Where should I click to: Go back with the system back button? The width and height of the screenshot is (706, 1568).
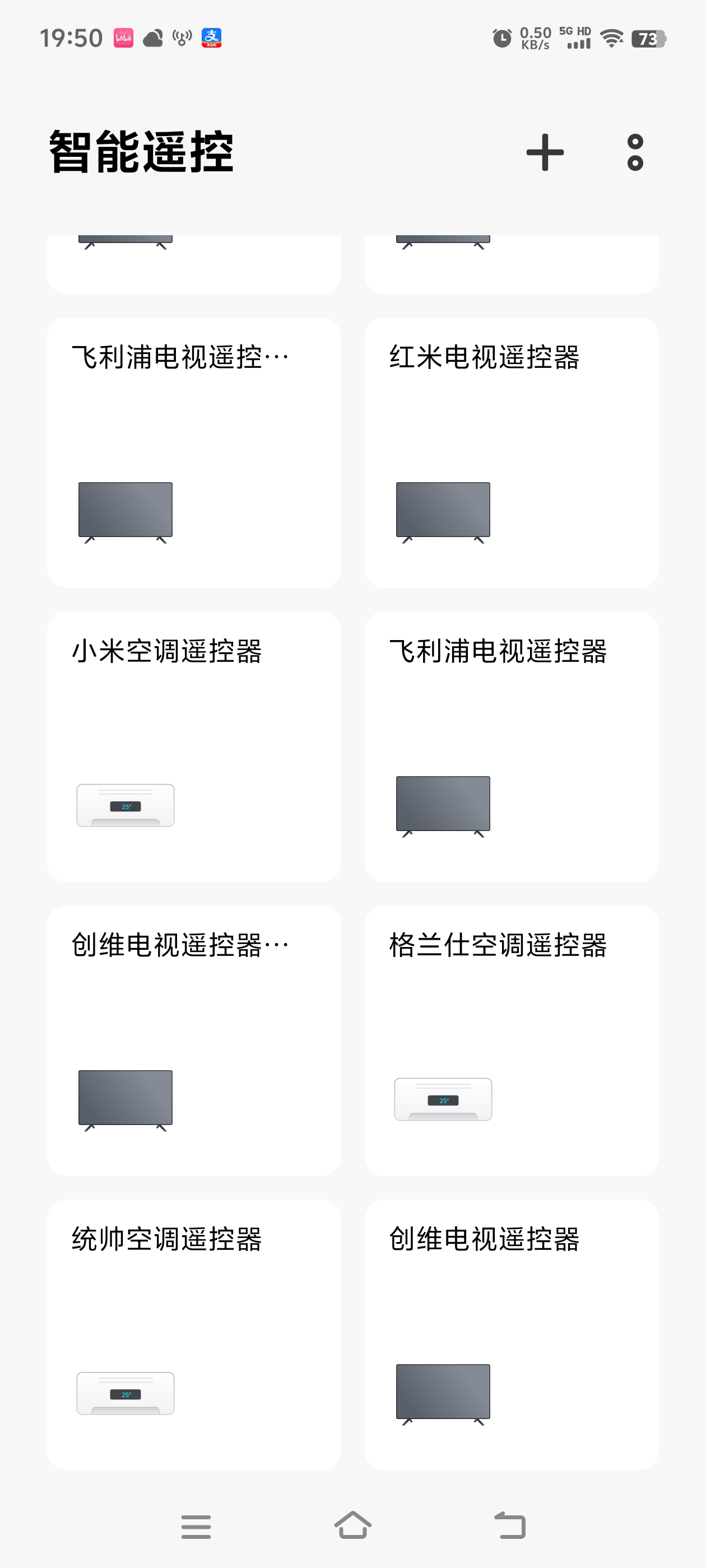pos(509,1525)
